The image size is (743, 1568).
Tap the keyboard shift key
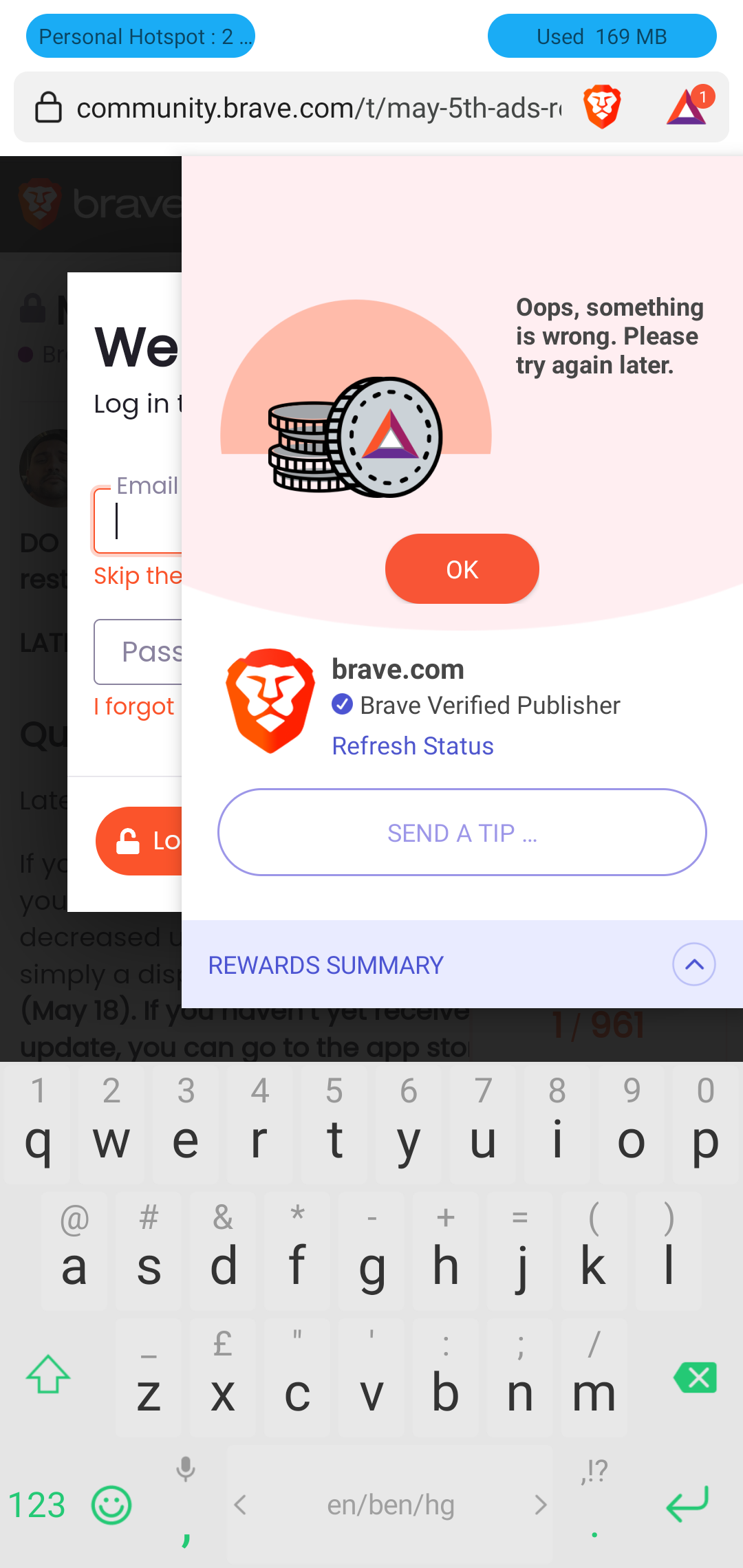point(48,1375)
